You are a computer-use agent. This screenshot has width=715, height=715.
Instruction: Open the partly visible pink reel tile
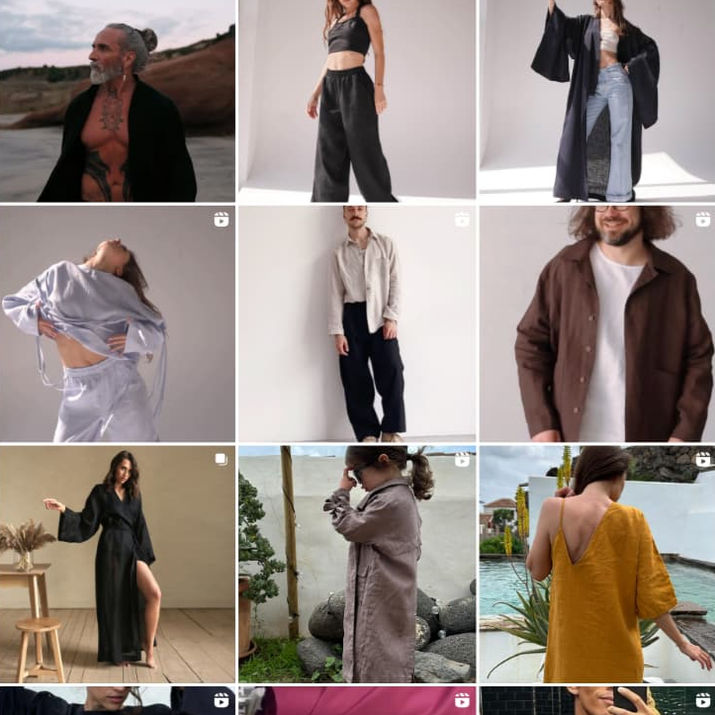[x=357, y=701]
